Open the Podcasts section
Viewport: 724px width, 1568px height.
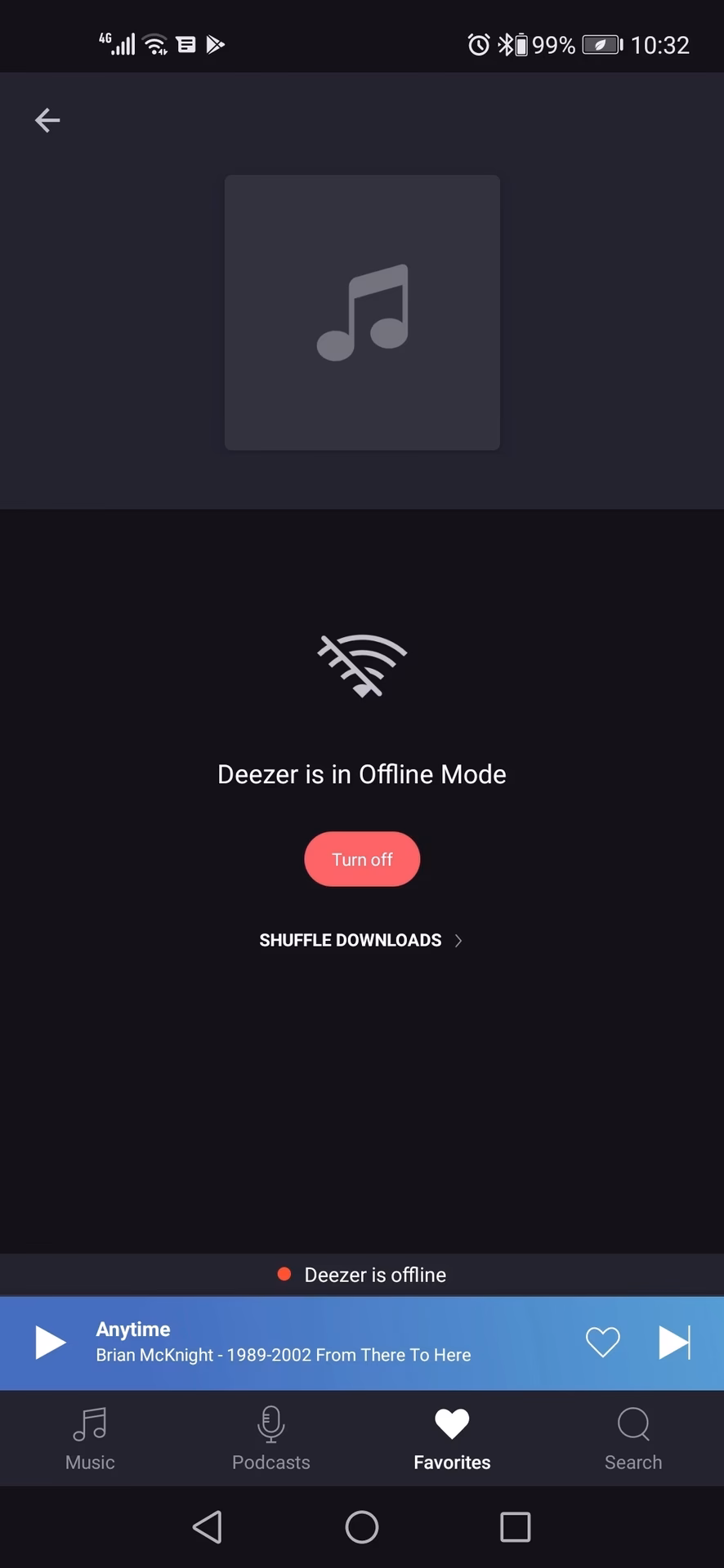tap(270, 1437)
